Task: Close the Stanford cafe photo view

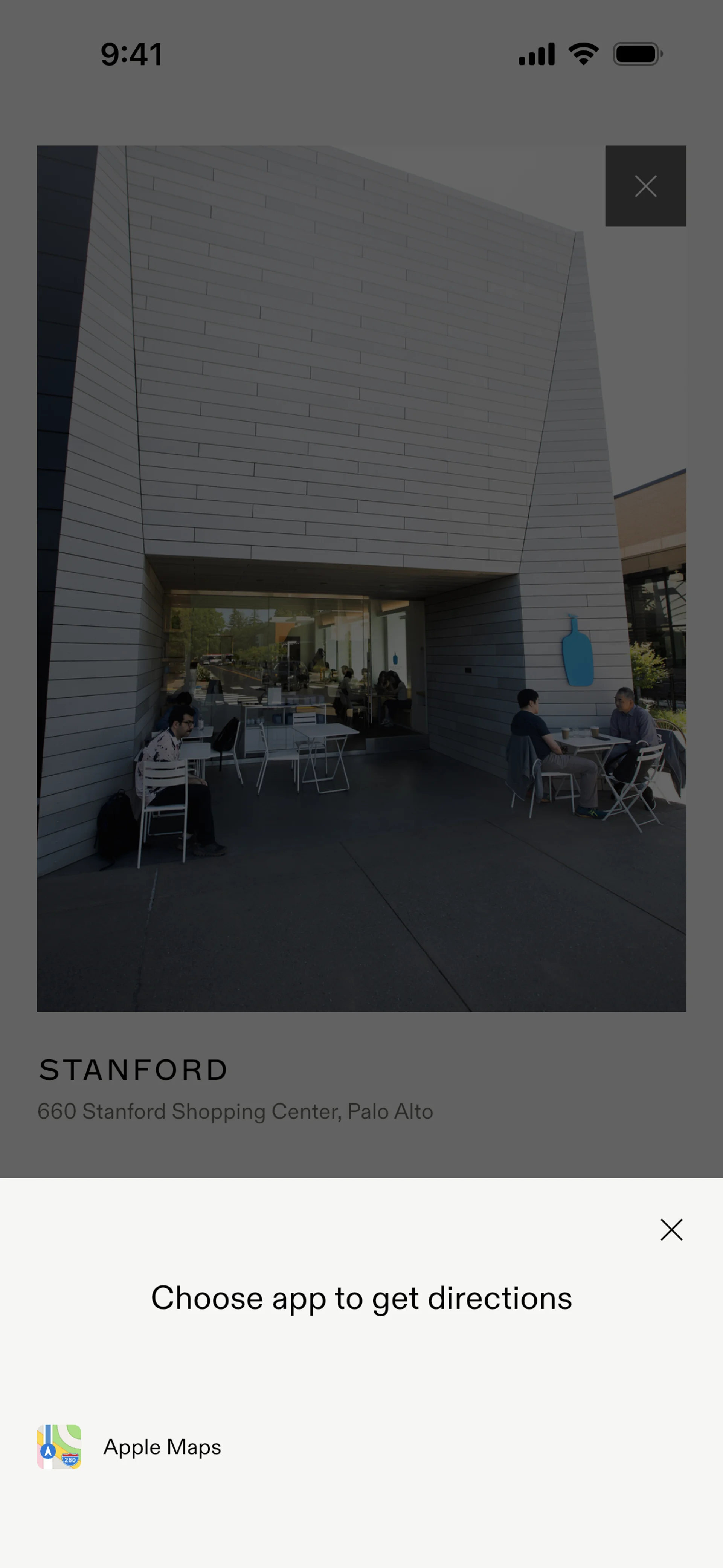Action: (645, 186)
